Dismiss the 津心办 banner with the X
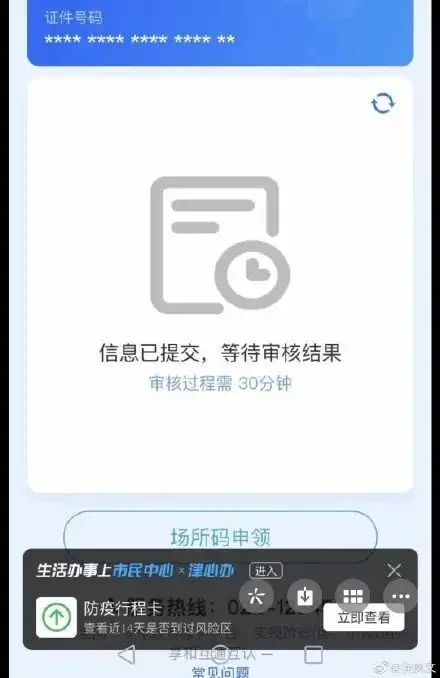440x678 pixels. click(394, 570)
